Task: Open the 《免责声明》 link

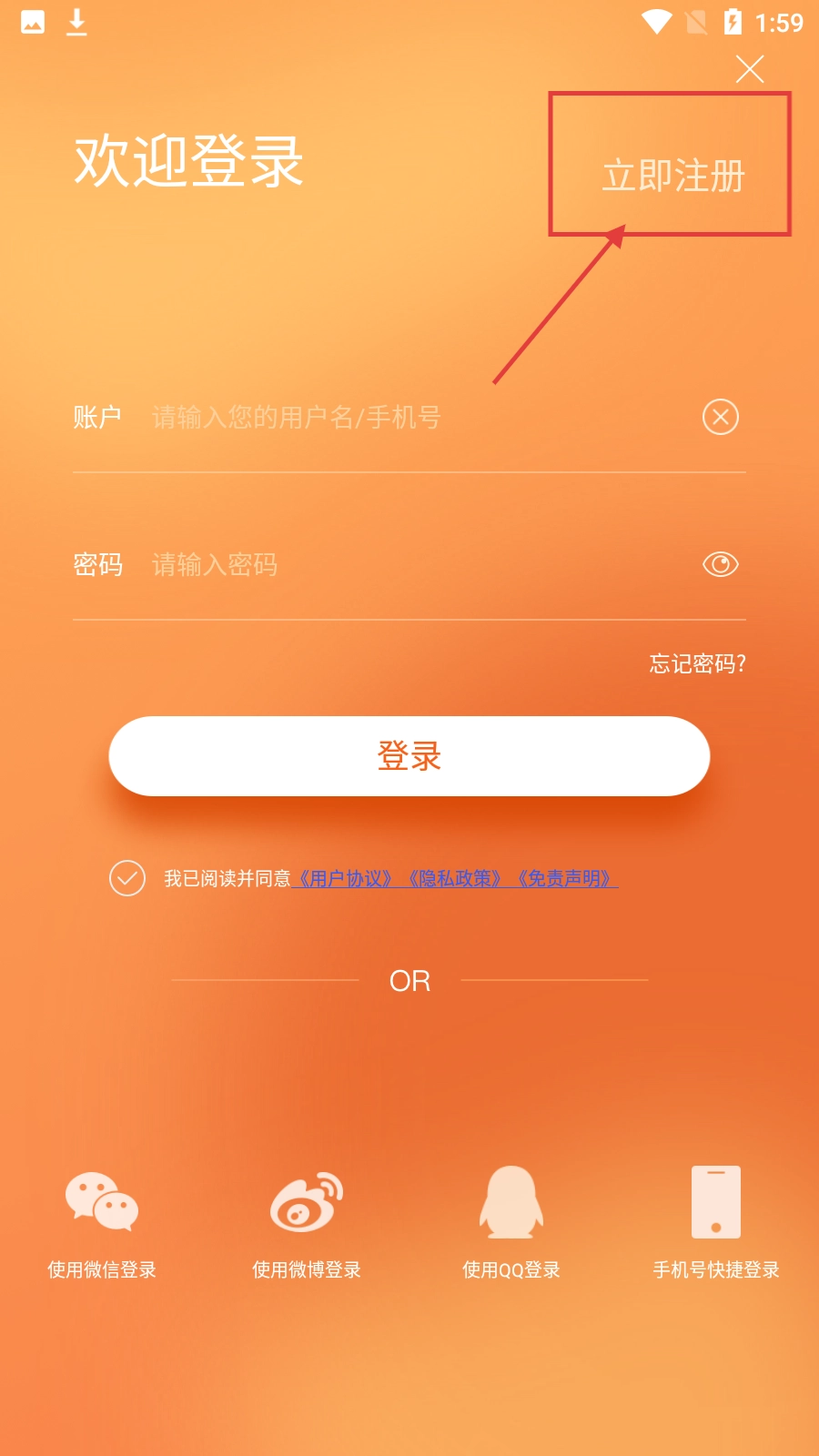Action: [x=564, y=878]
